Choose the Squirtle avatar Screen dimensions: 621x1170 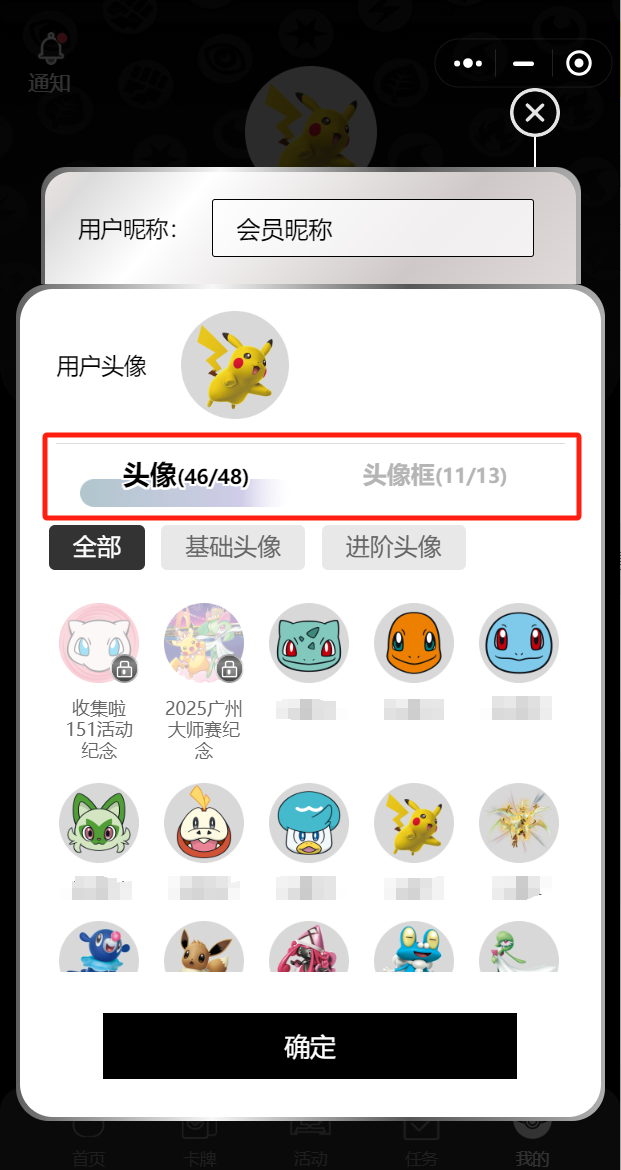pyautogui.click(x=519, y=643)
